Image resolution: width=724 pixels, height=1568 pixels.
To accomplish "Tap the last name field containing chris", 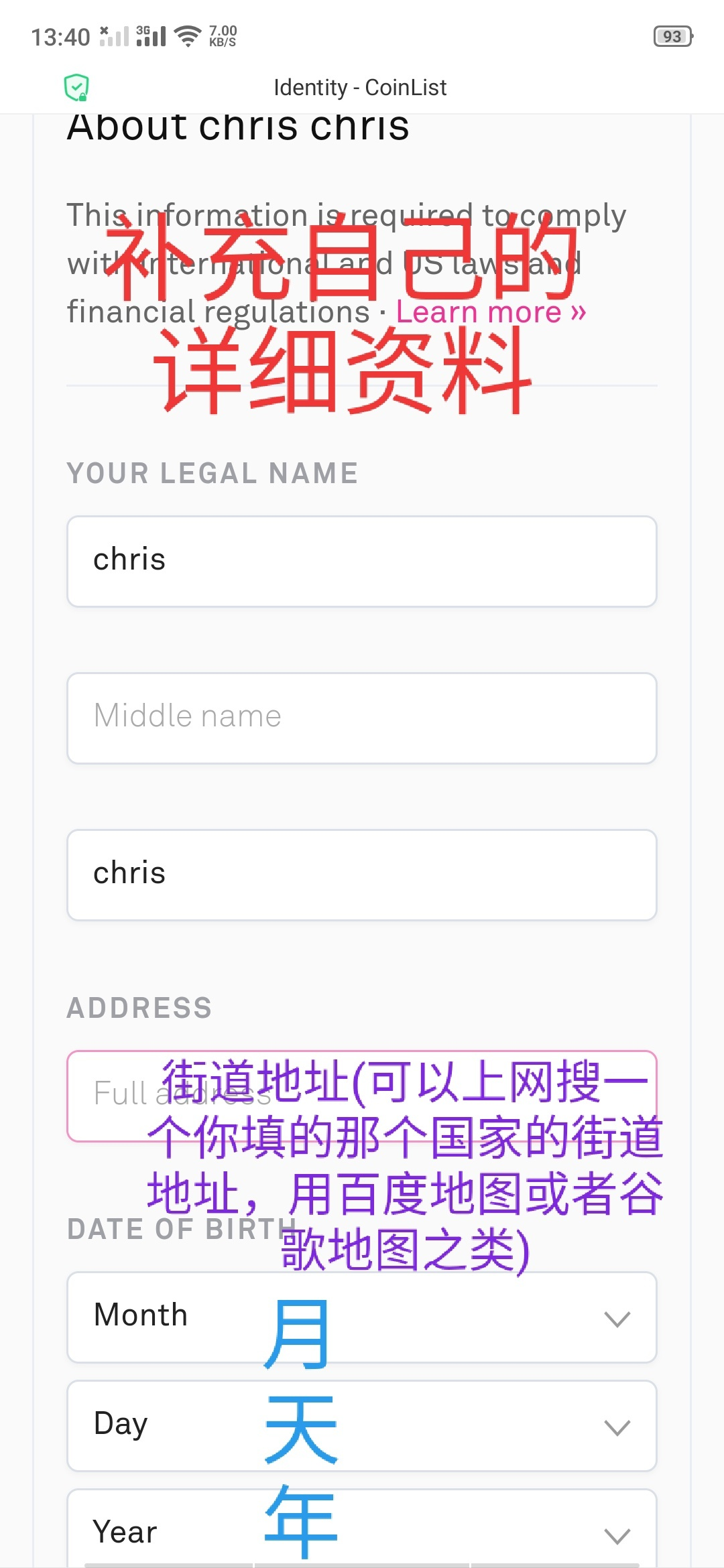I will [x=361, y=874].
